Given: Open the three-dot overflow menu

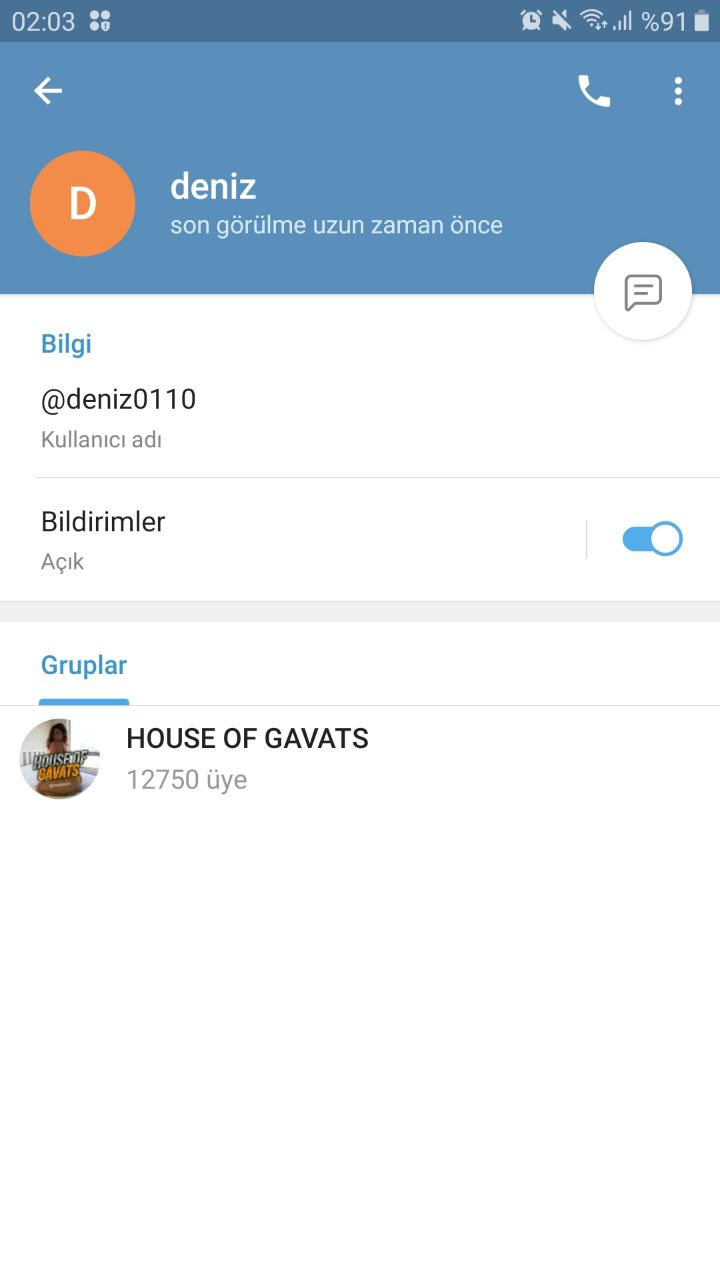Looking at the screenshot, I should click(677, 90).
